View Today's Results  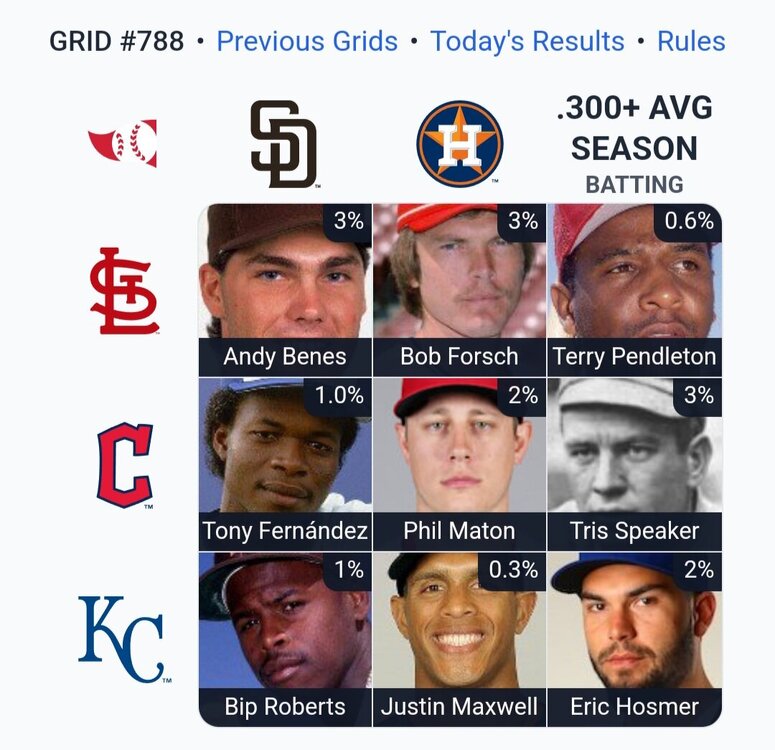(x=527, y=41)
